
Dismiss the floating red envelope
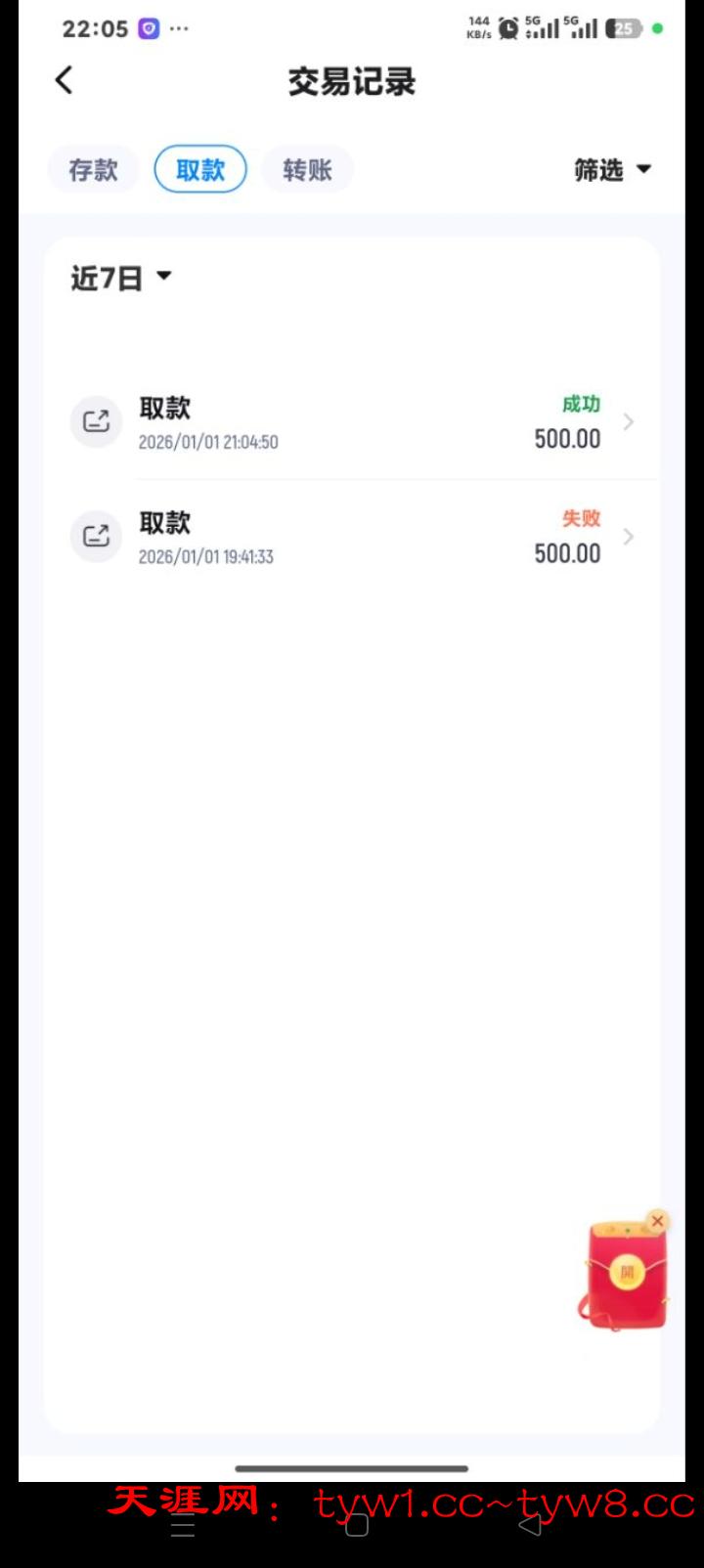tap(657, 1221)
